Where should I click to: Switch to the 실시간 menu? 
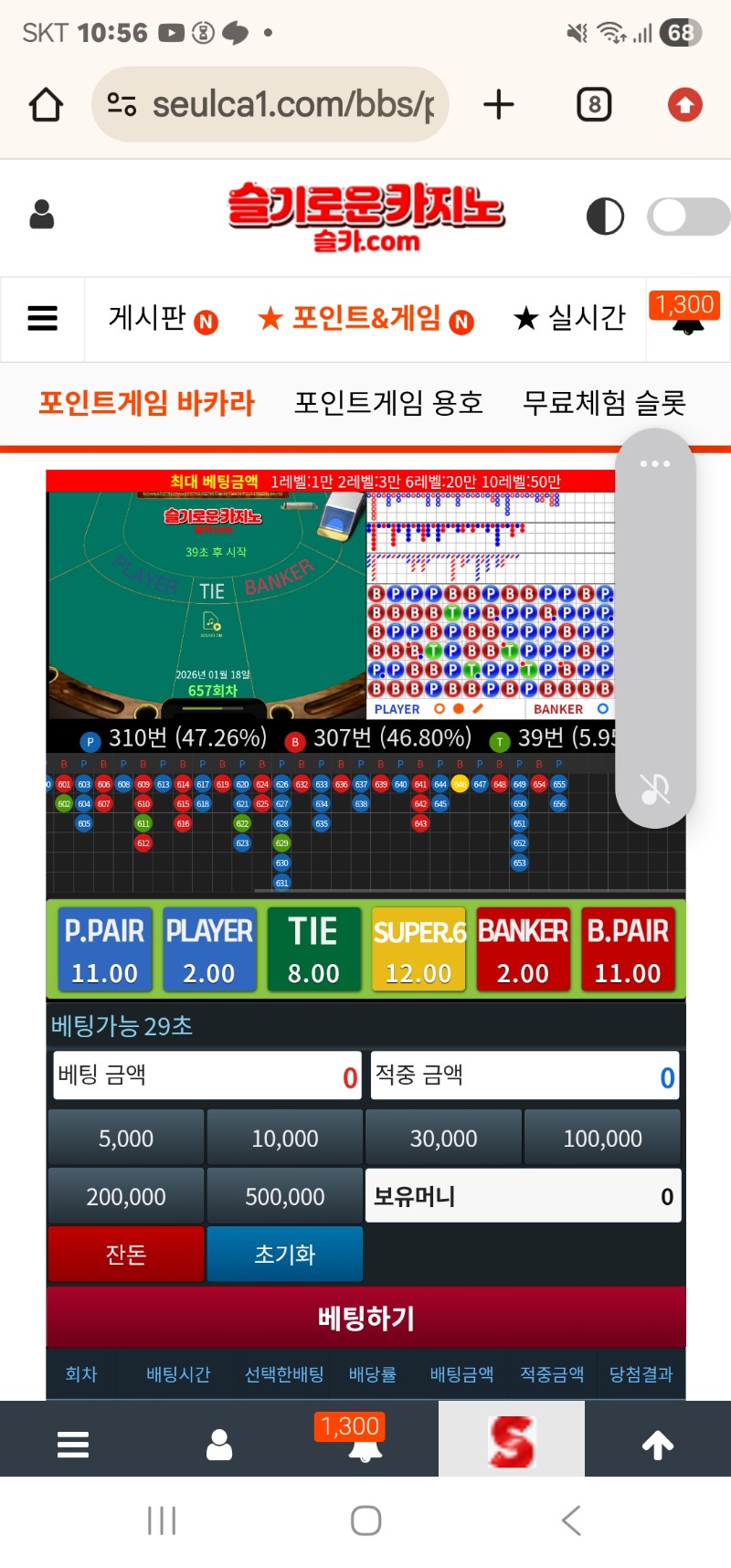tap(570, 319)
